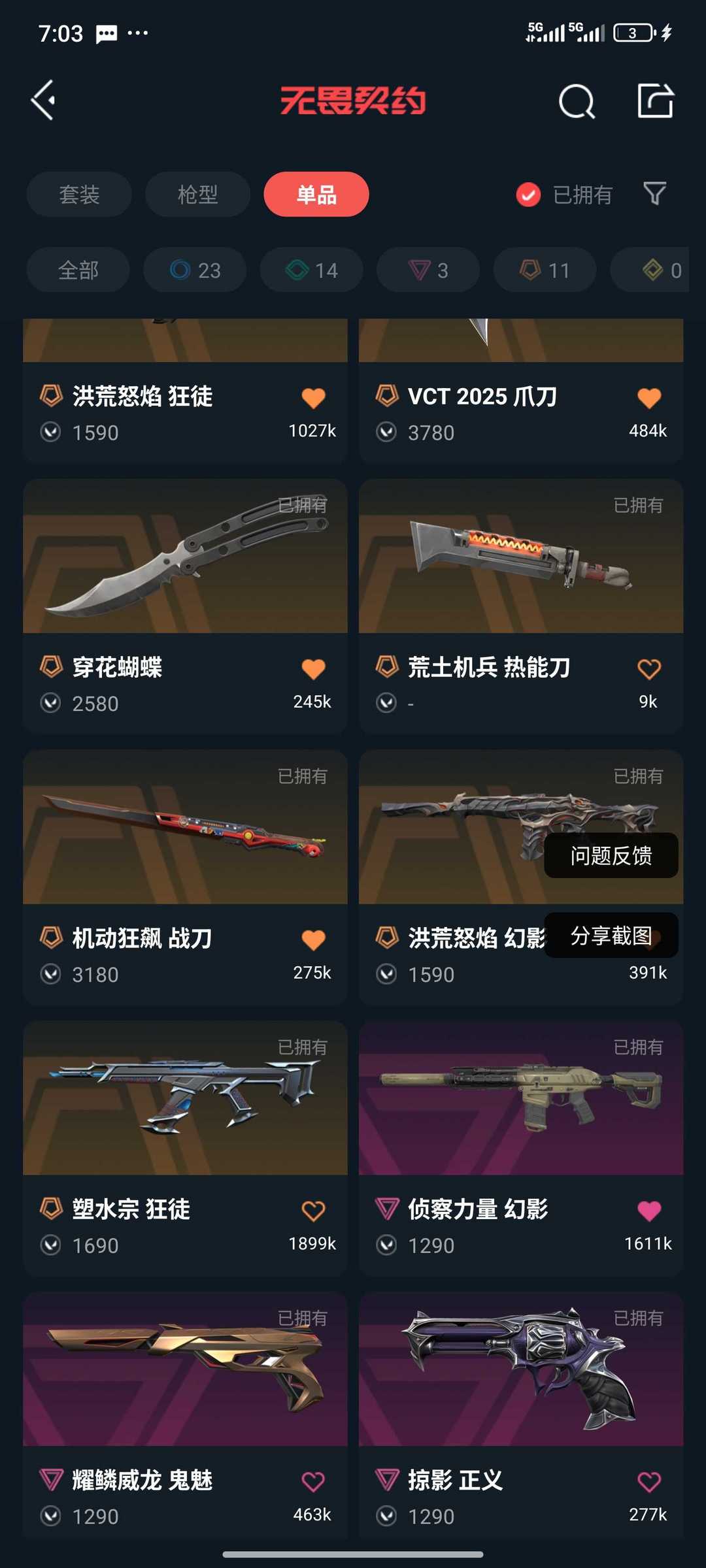Open the search icon in the header
The image size is (706, 1568).
[x=577, y=101]
